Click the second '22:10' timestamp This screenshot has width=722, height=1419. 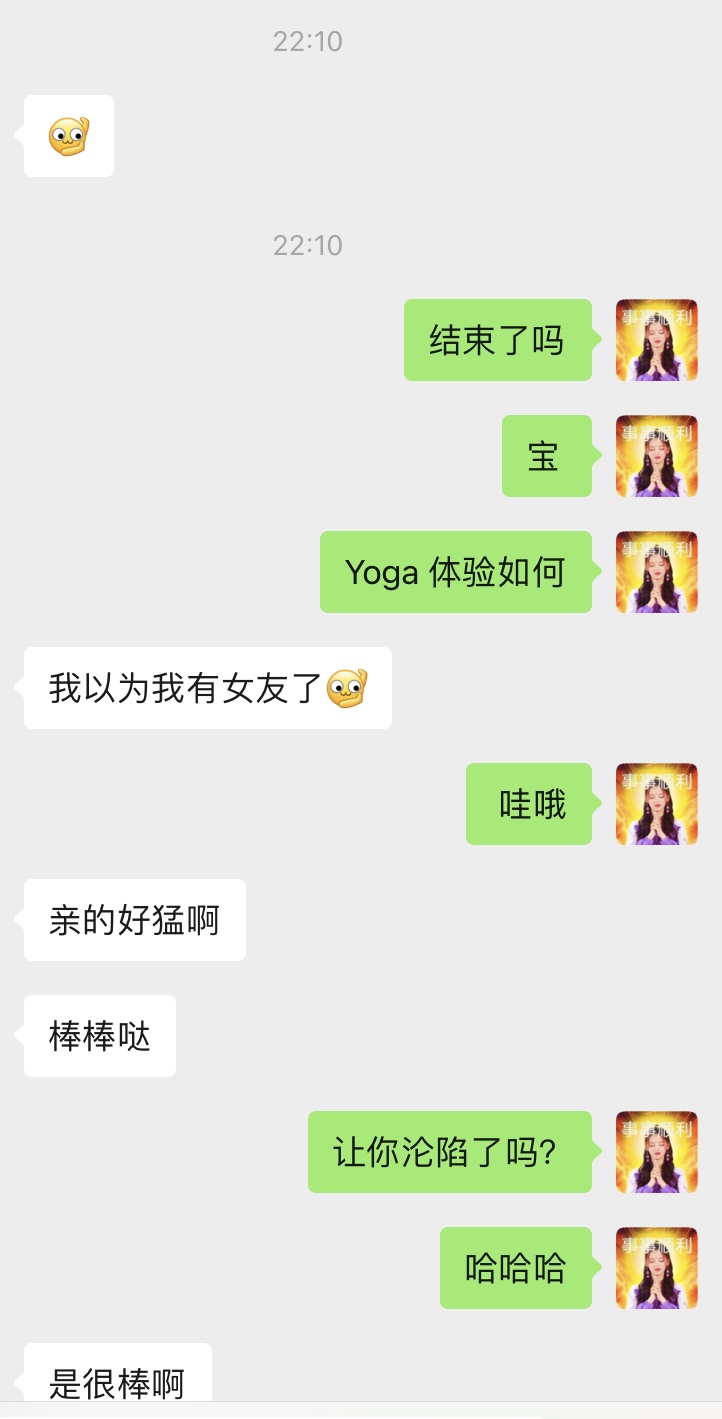[x=308, y=244]
